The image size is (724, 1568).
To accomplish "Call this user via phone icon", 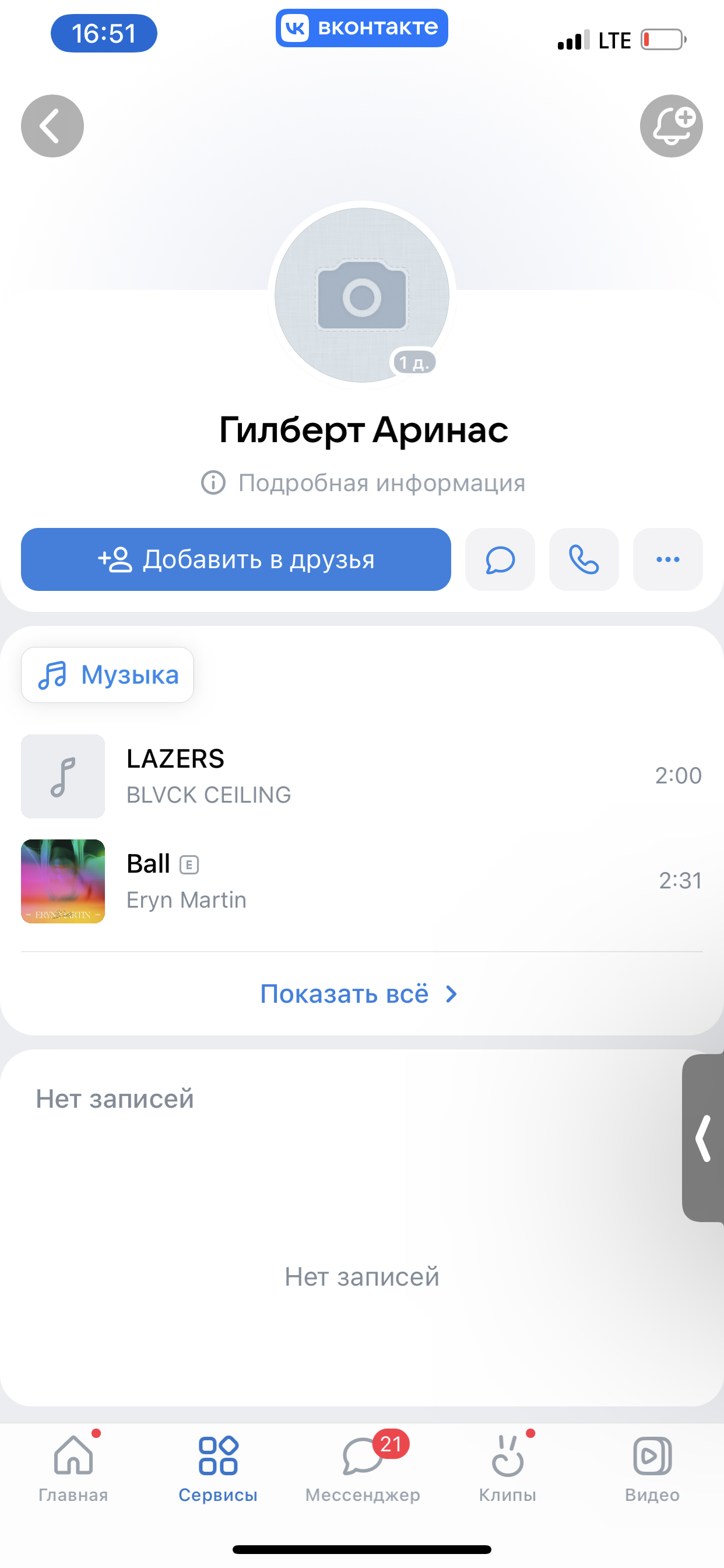I will click(584, 559).
